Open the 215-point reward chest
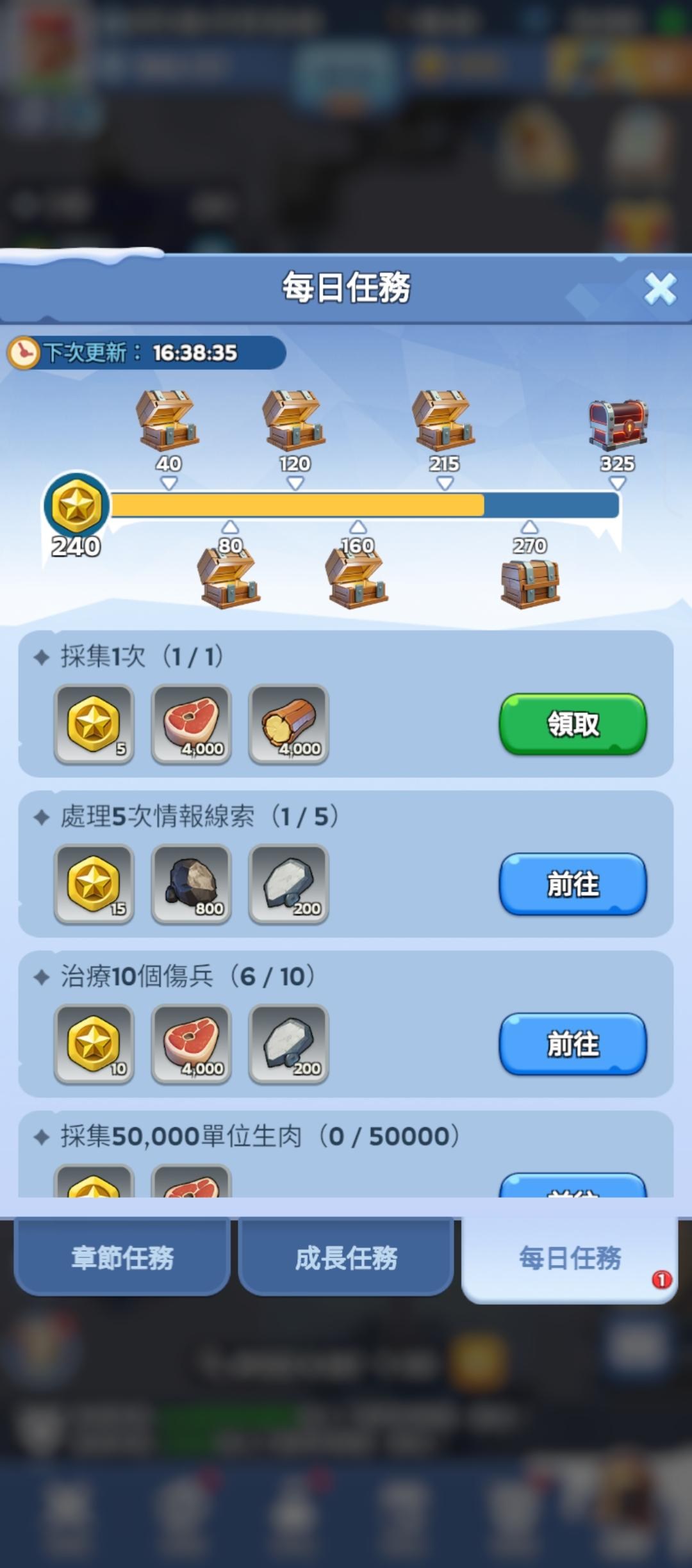Image resolution: width=692 pixels, height=1568 pixels. [444, 420]
